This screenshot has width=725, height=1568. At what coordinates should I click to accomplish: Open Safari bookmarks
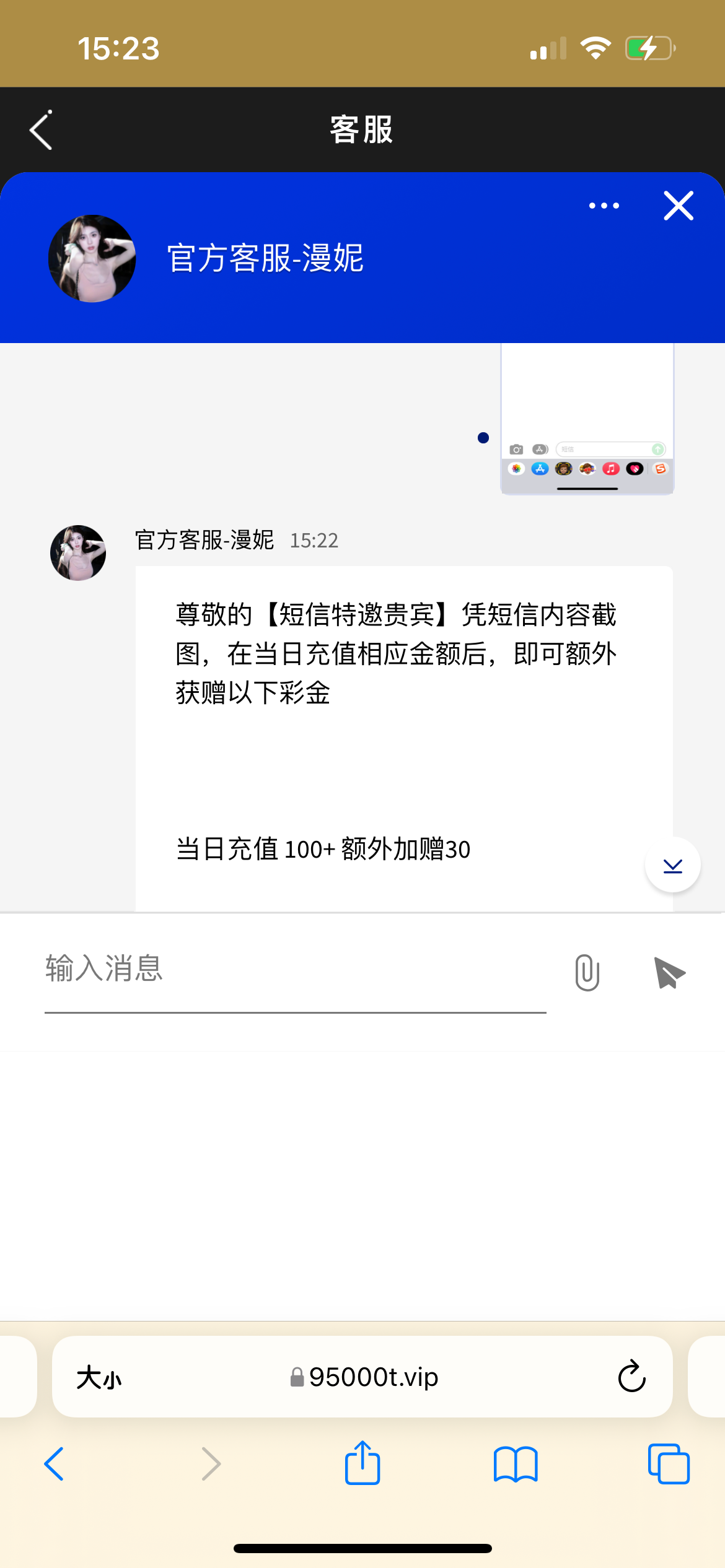(516, 1464)
